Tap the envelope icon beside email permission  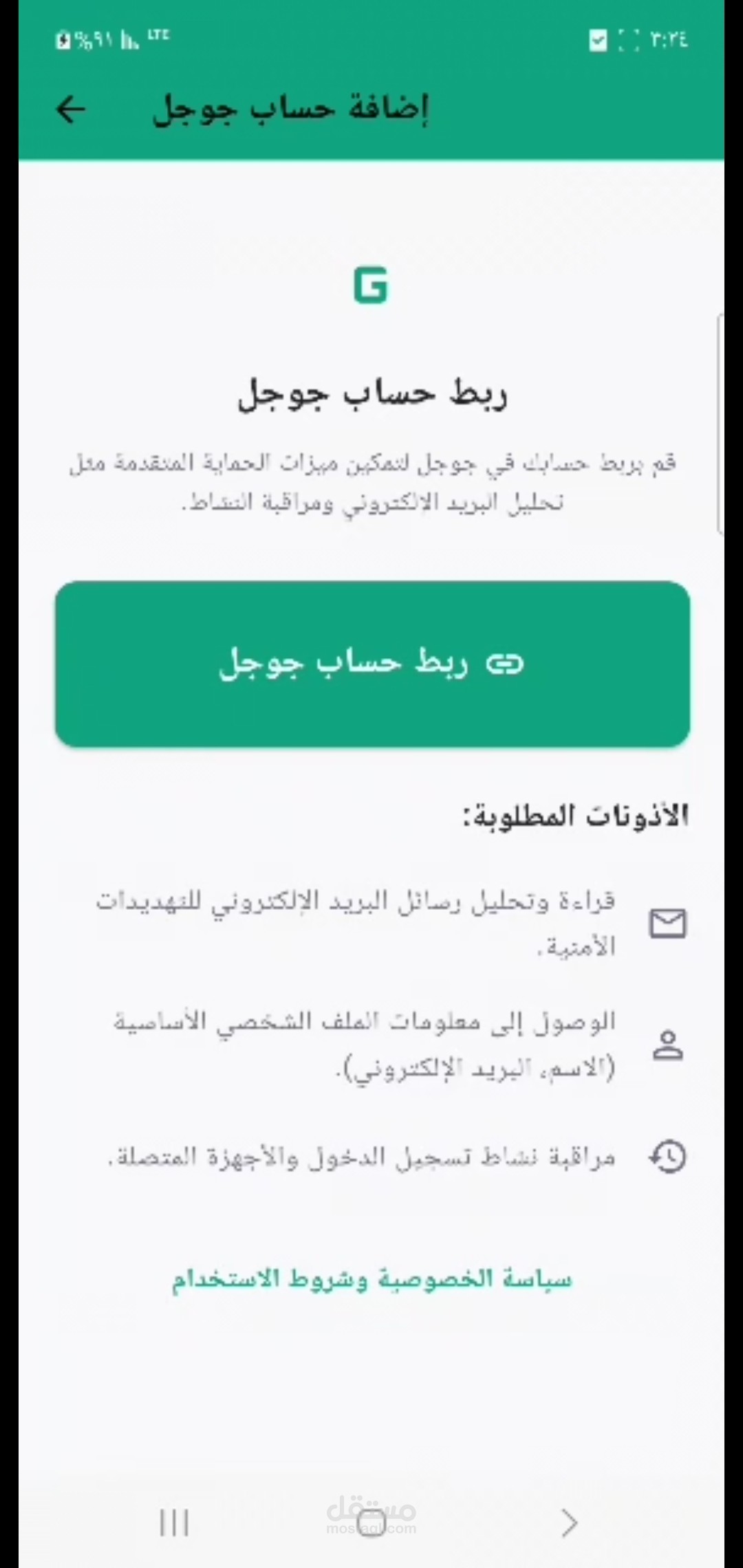(x=667, y=924)
